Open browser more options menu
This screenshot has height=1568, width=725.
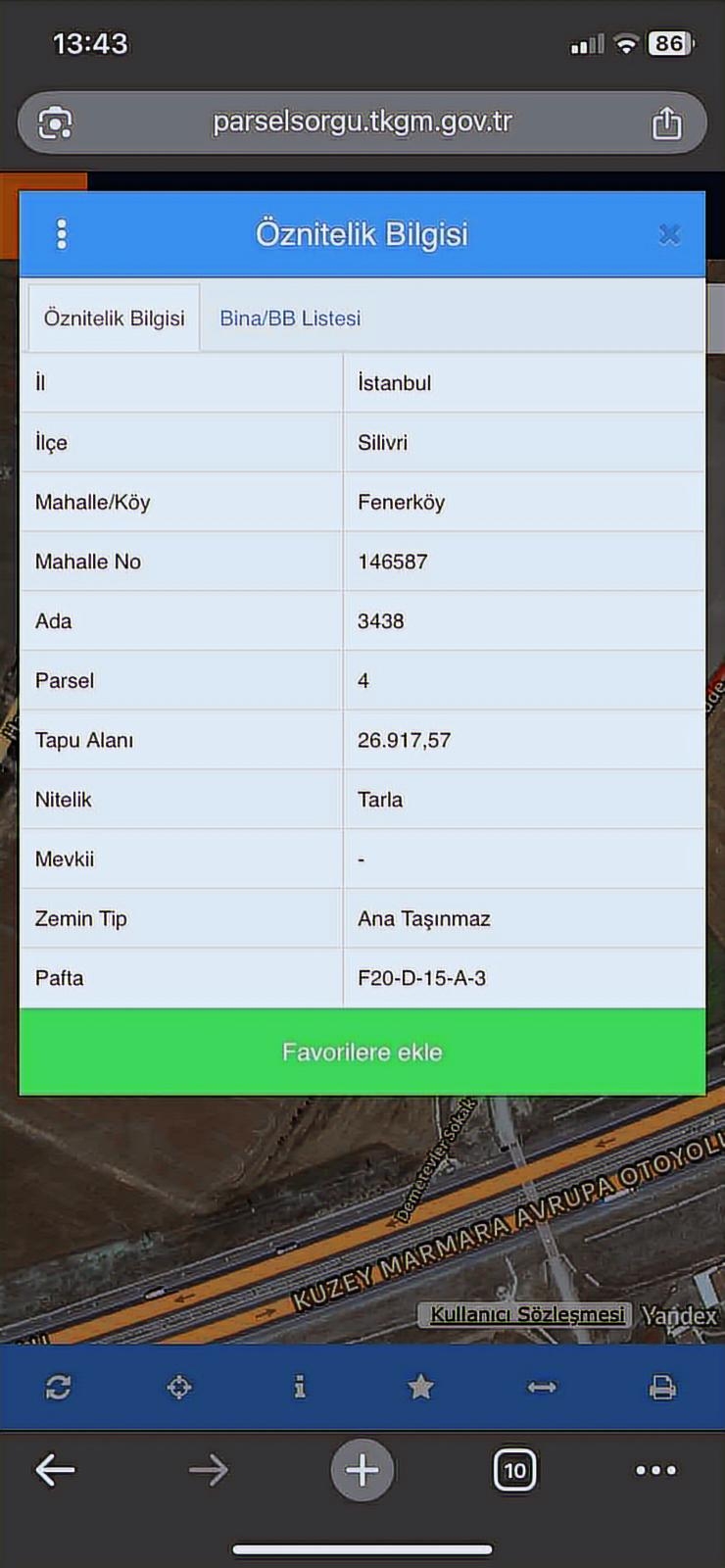pyautogui.click(x=655, y=1470)
